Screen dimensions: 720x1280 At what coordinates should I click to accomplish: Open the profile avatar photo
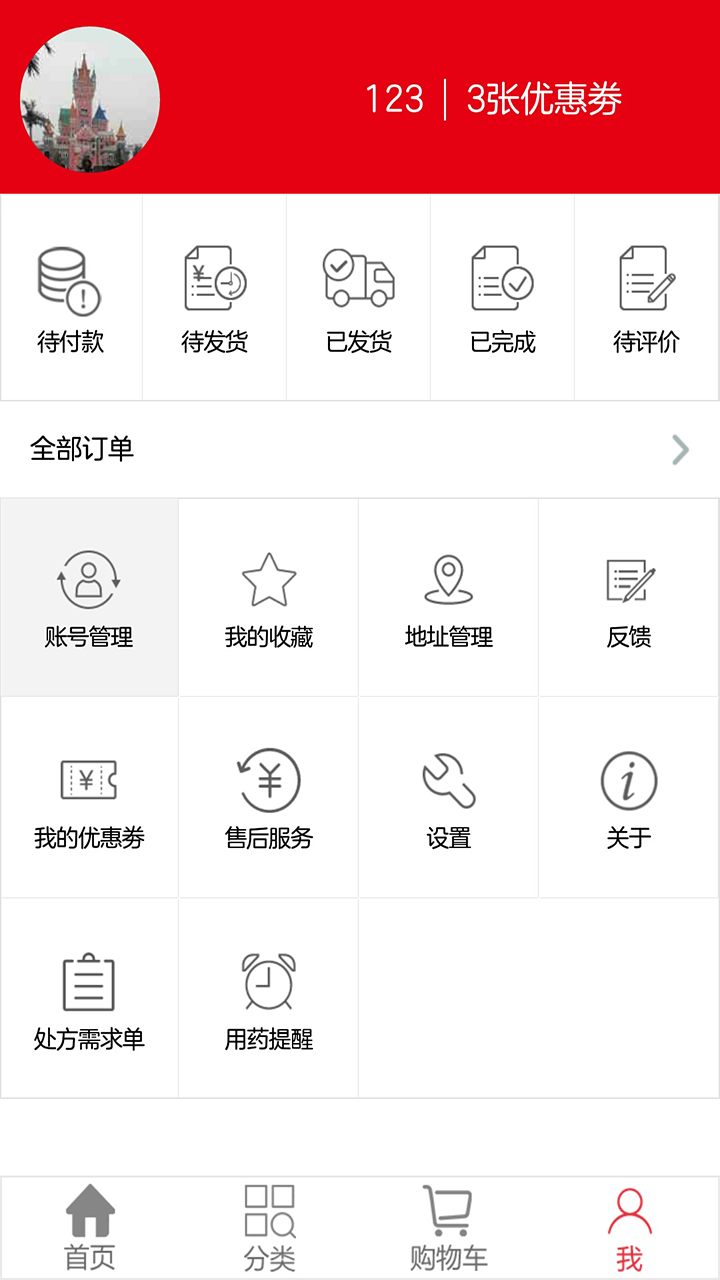coord(90,99)
